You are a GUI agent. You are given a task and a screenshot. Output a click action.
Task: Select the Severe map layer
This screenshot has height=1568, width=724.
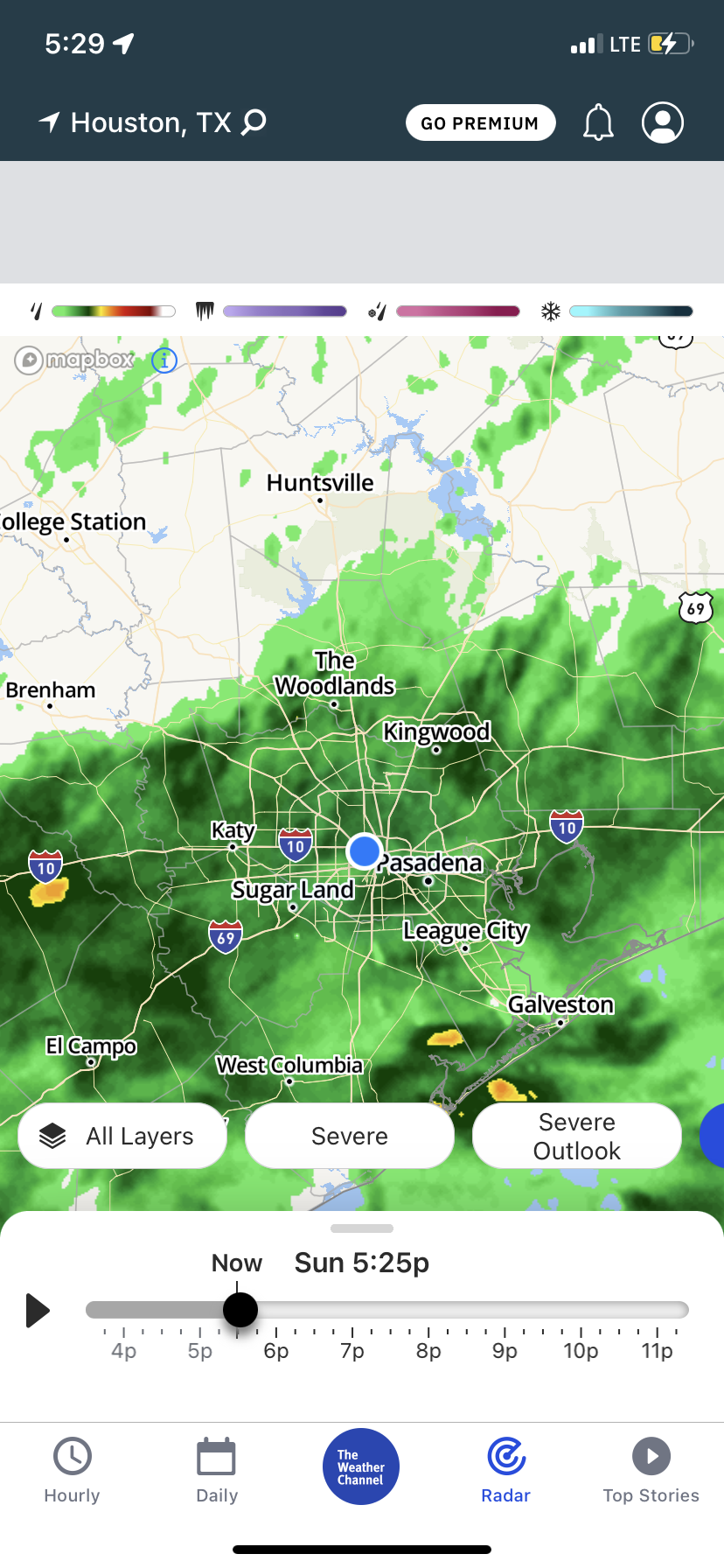[x=350, y=1136]
